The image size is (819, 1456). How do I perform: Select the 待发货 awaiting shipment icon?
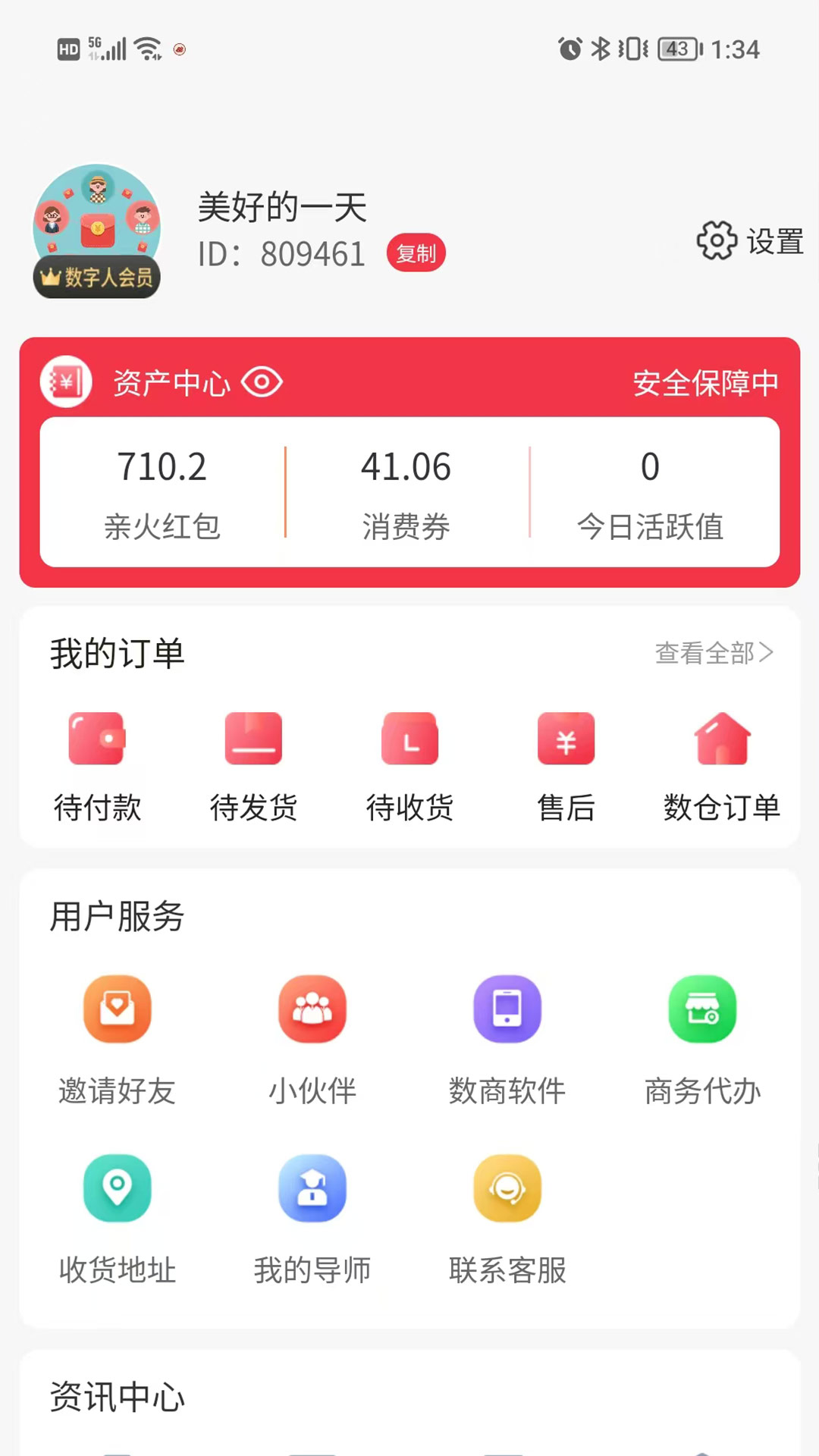coord(253,738)
